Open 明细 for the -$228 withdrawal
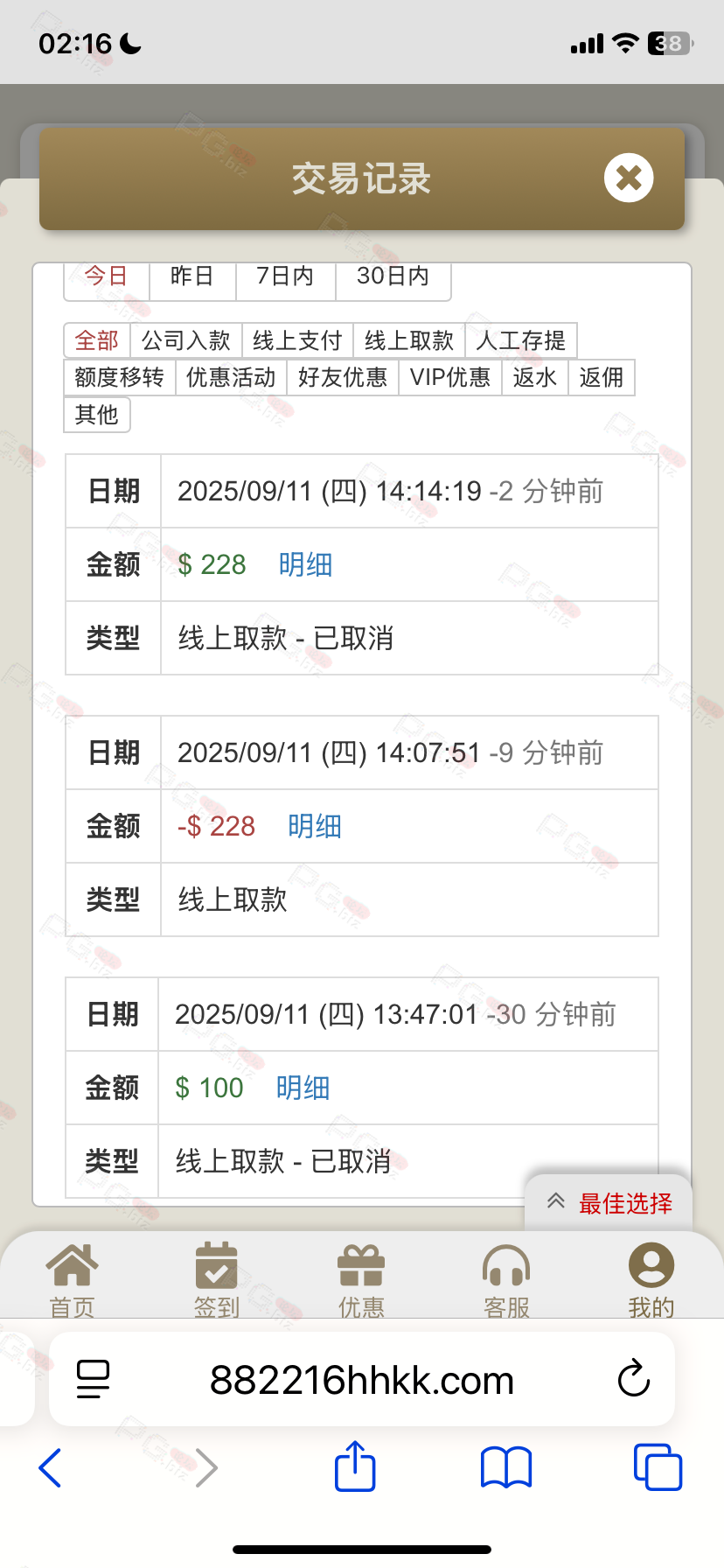The image size is (724, 1568). click(x=315, y=826)
